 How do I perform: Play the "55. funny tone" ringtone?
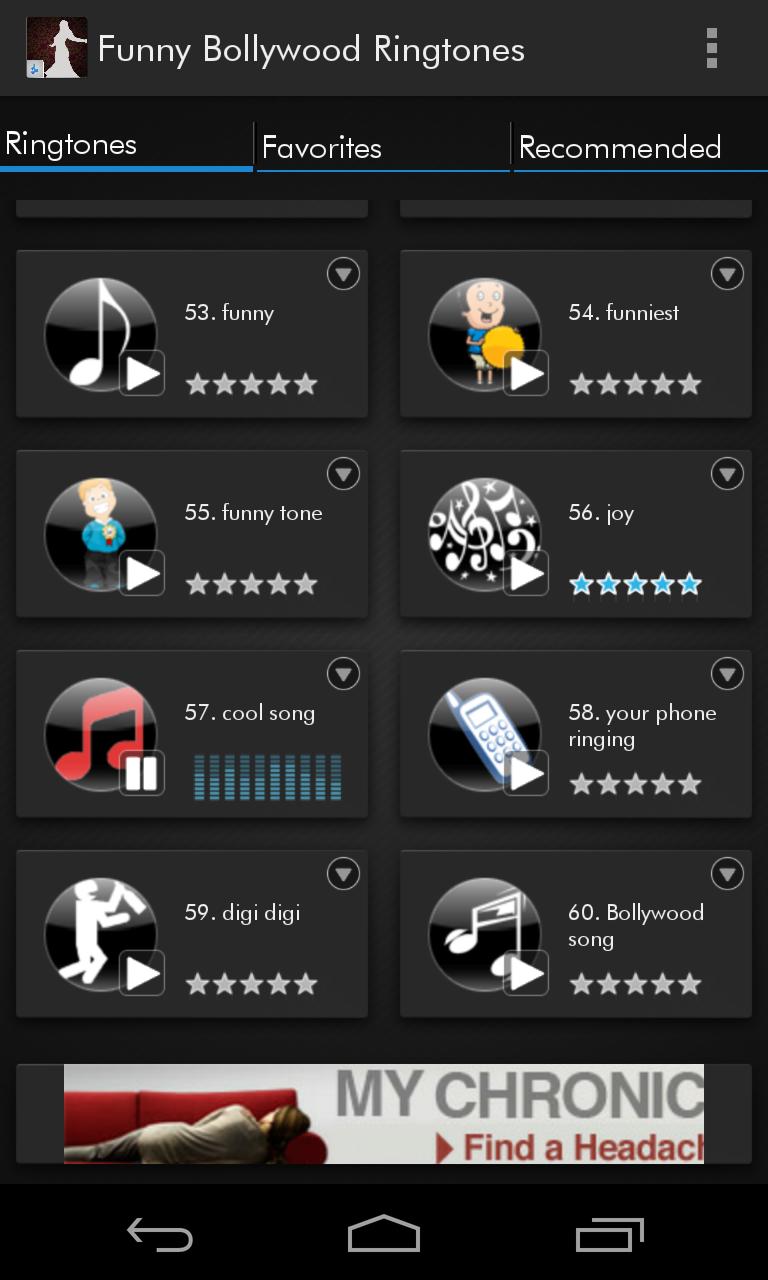(x=142, y=573)
